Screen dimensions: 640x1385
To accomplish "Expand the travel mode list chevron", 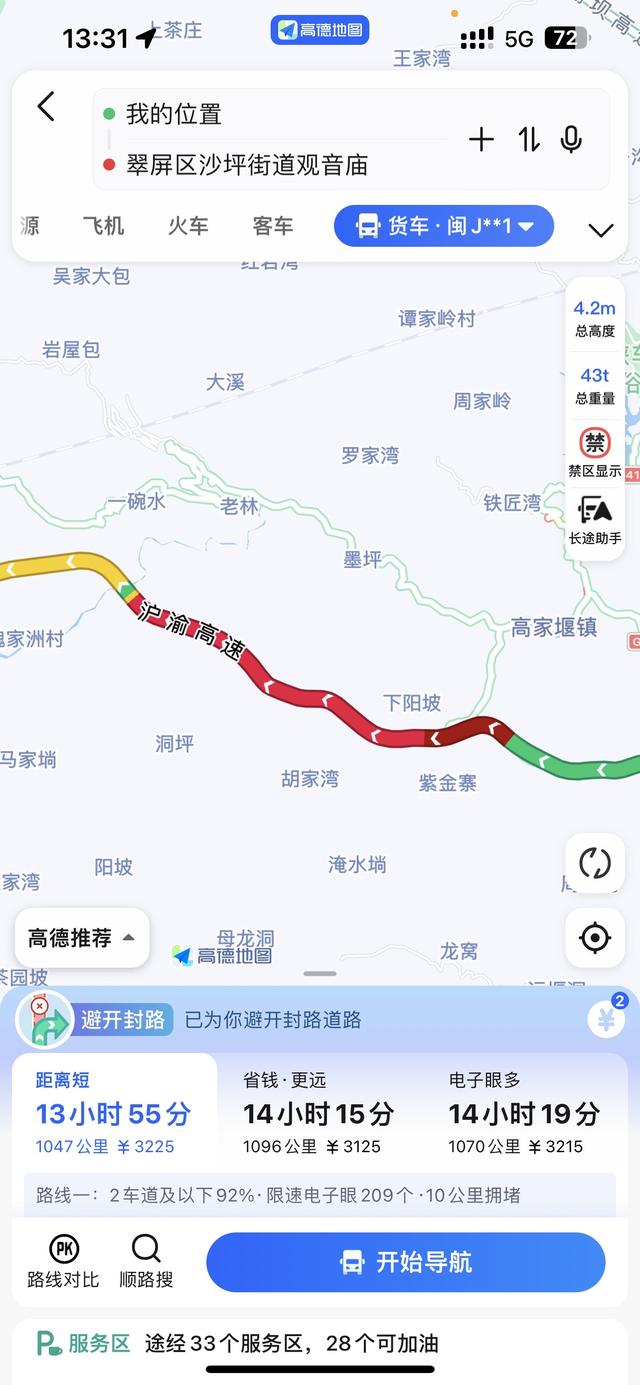I will pyautogui.click(x=600, y=231).
